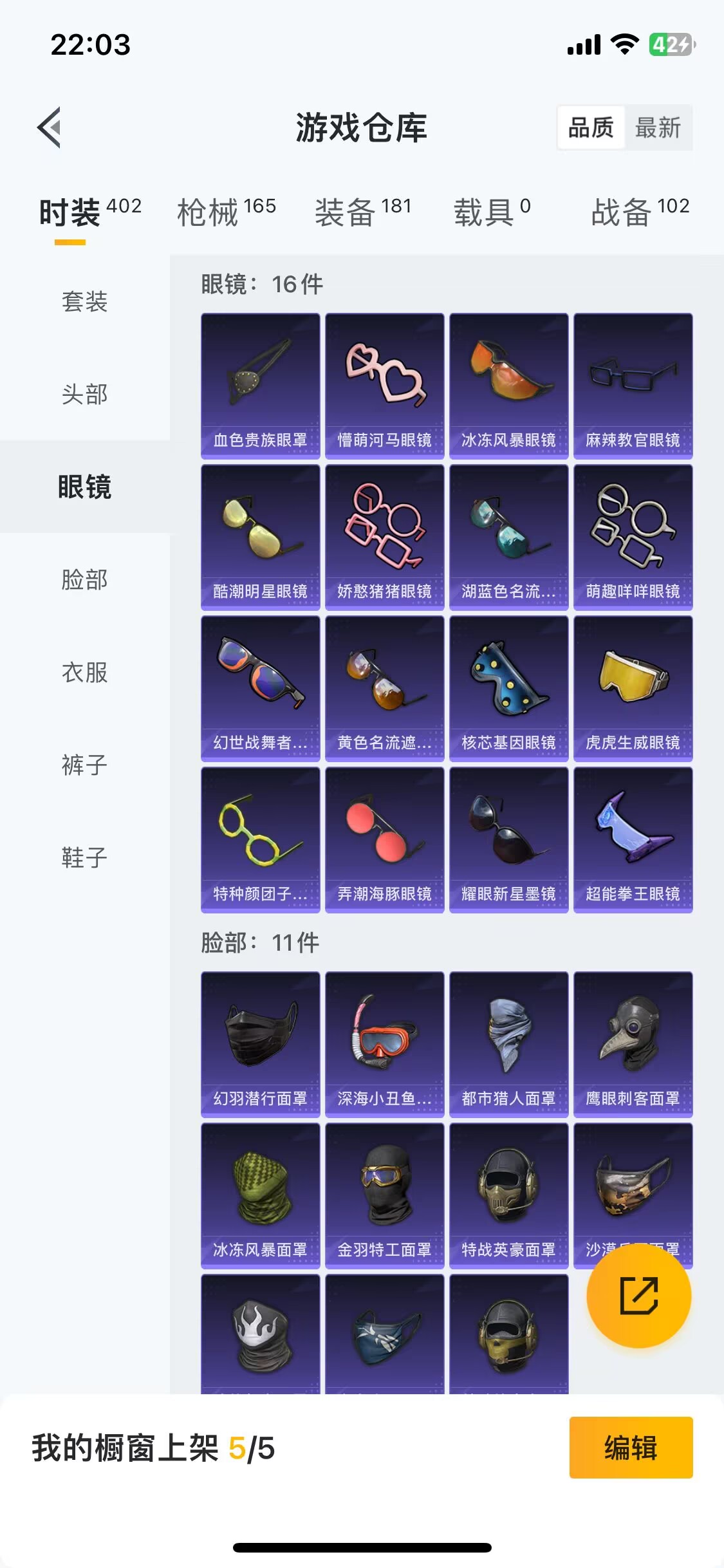Open the 头部 category
724x1568 pixels.
(x=85, y=394)
